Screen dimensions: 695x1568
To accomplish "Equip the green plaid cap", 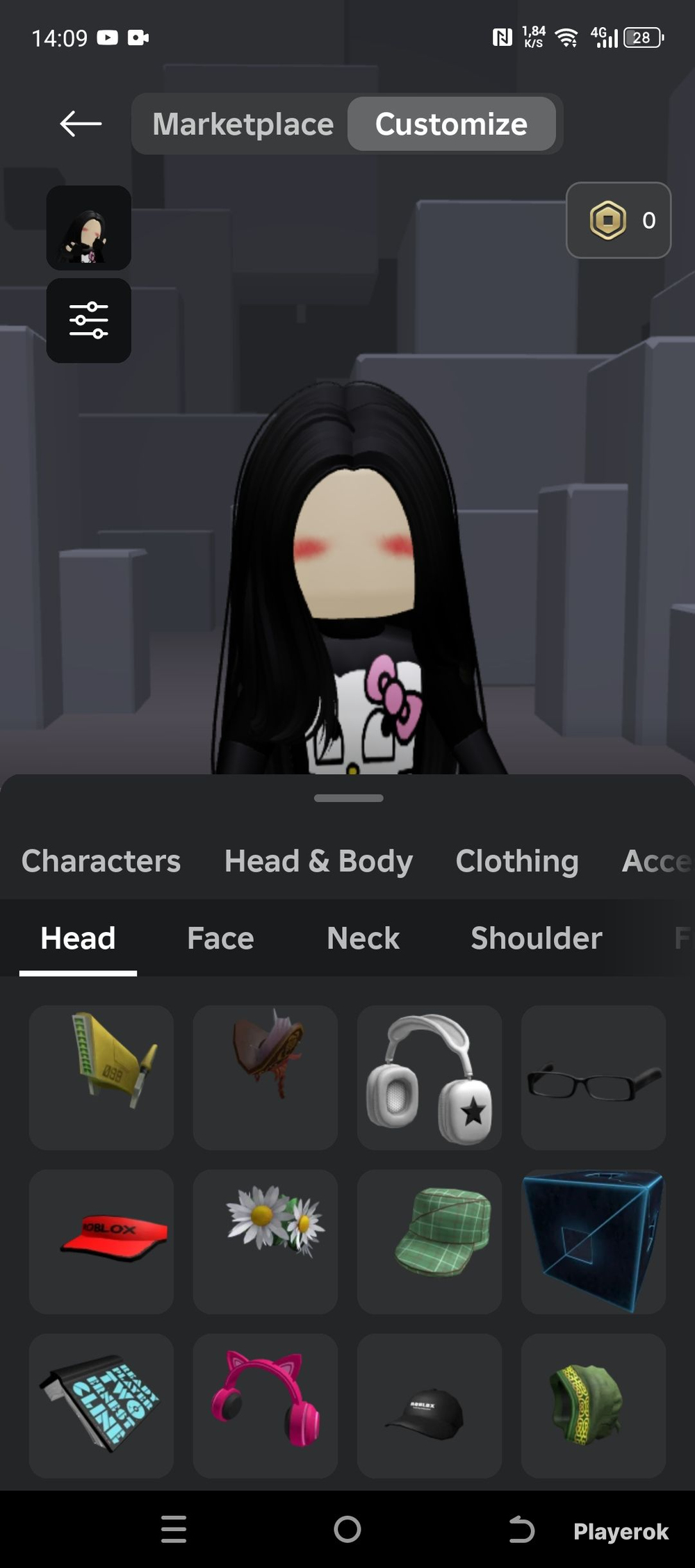I will pos(430,1241).
